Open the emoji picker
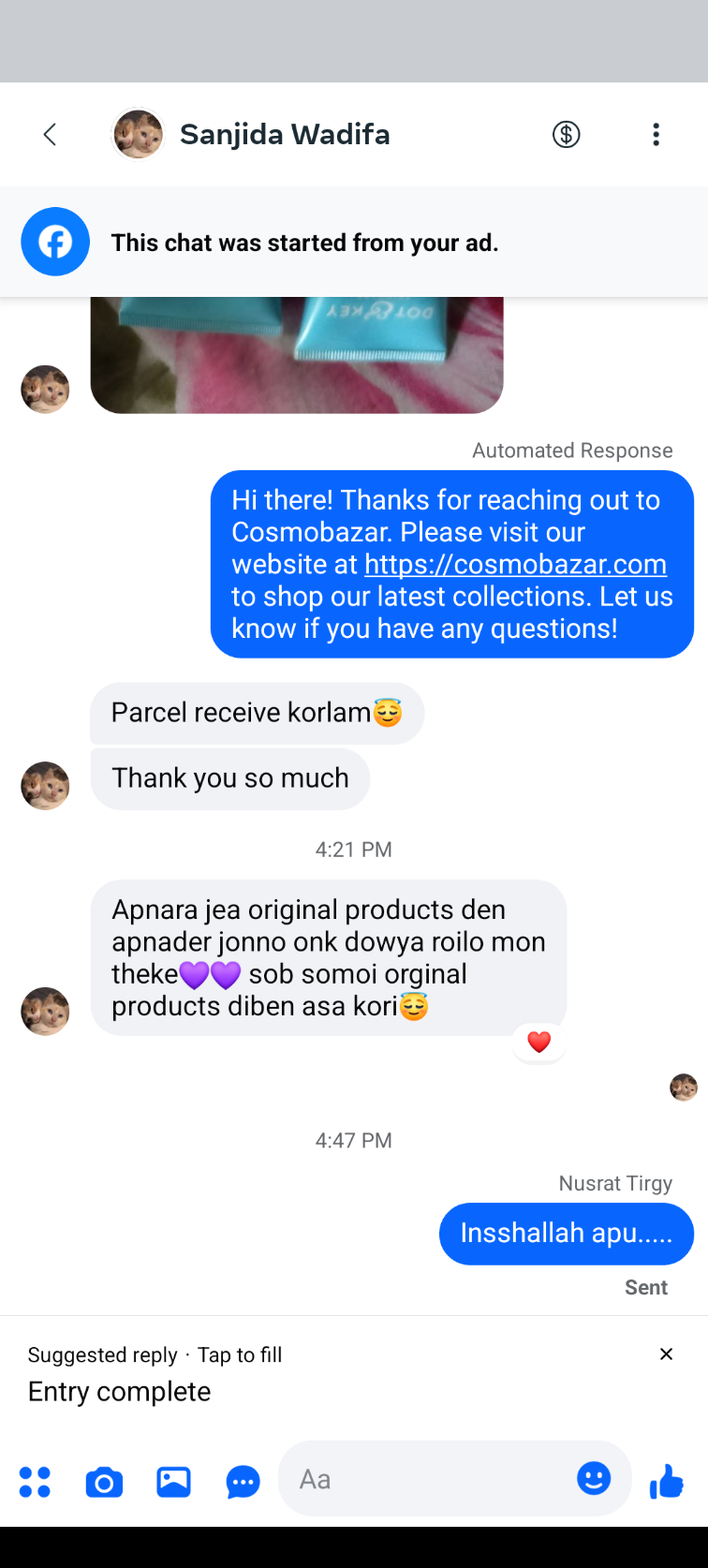The height and width of the screenshot is (1568, 708). (594, 1478)
